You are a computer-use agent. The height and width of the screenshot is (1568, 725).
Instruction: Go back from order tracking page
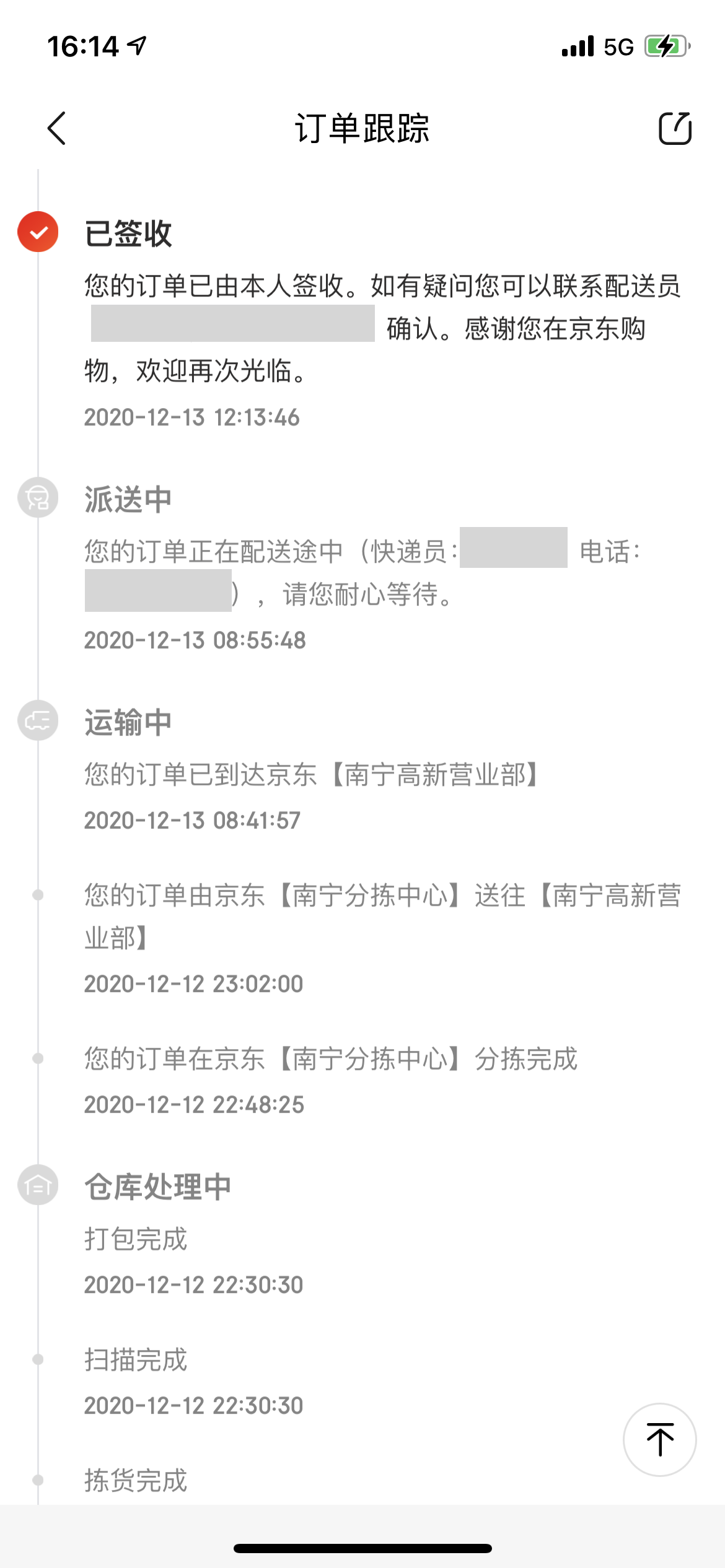click(x=56, y=128)
